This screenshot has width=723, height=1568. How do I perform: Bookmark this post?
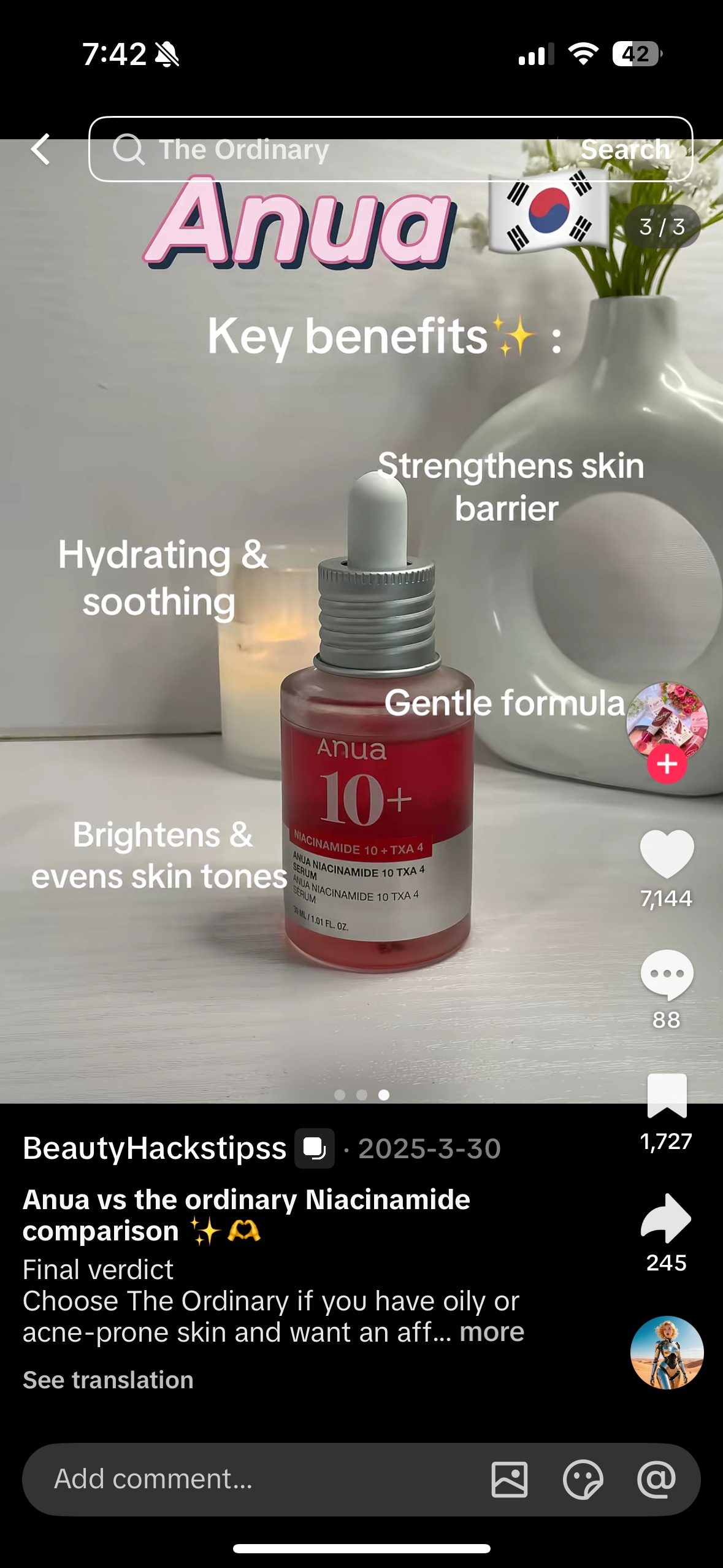667,1095
